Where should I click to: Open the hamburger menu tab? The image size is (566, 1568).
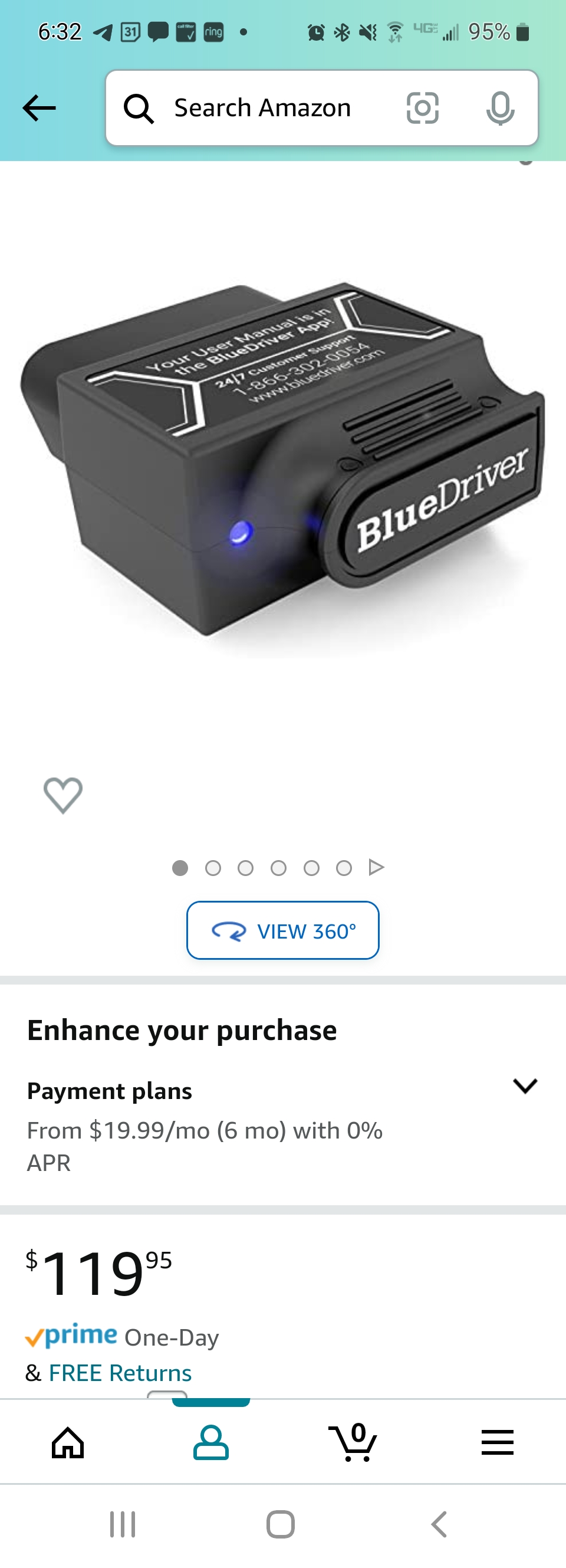[497, 1442]
